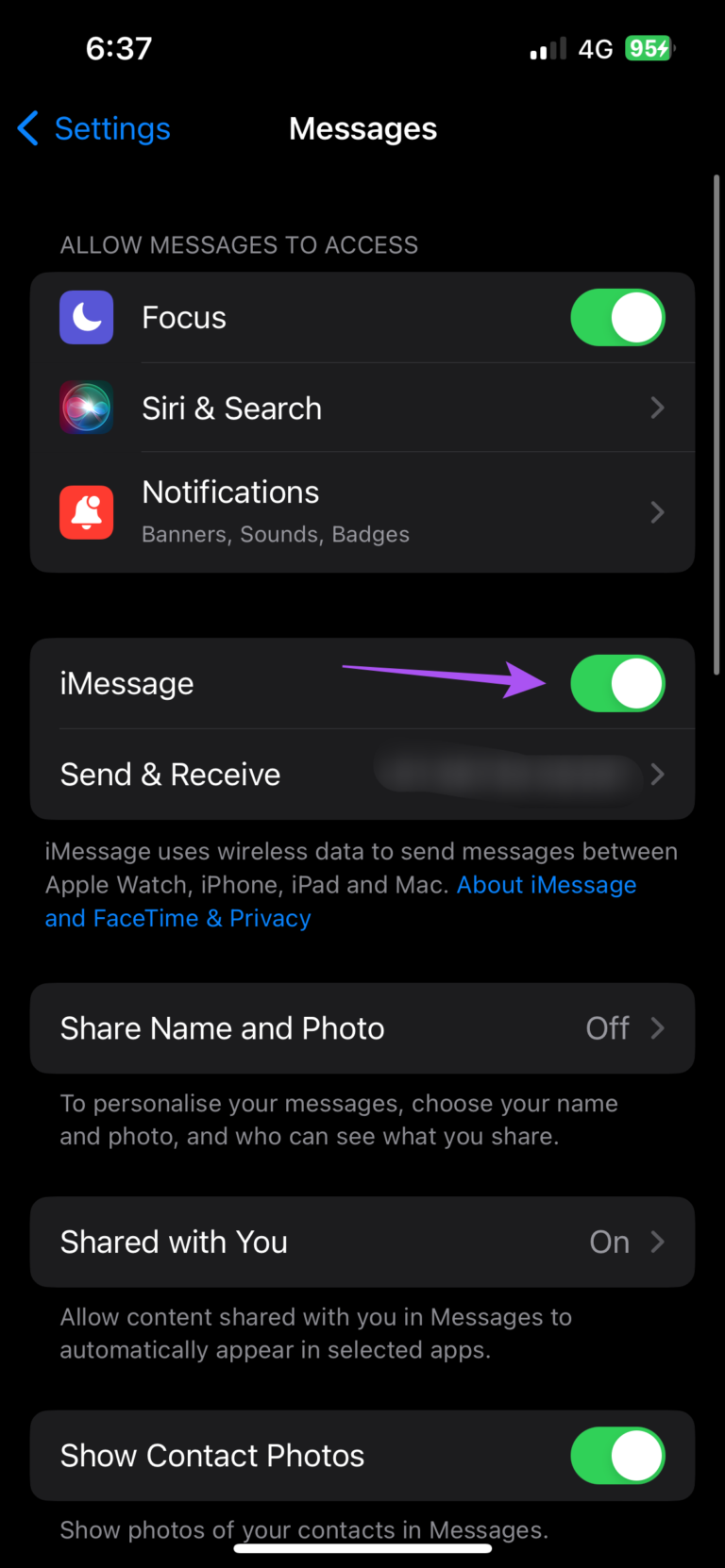Tap the 4G network indicator
This screenshot has width=725, height=1568.
[594, 47]
